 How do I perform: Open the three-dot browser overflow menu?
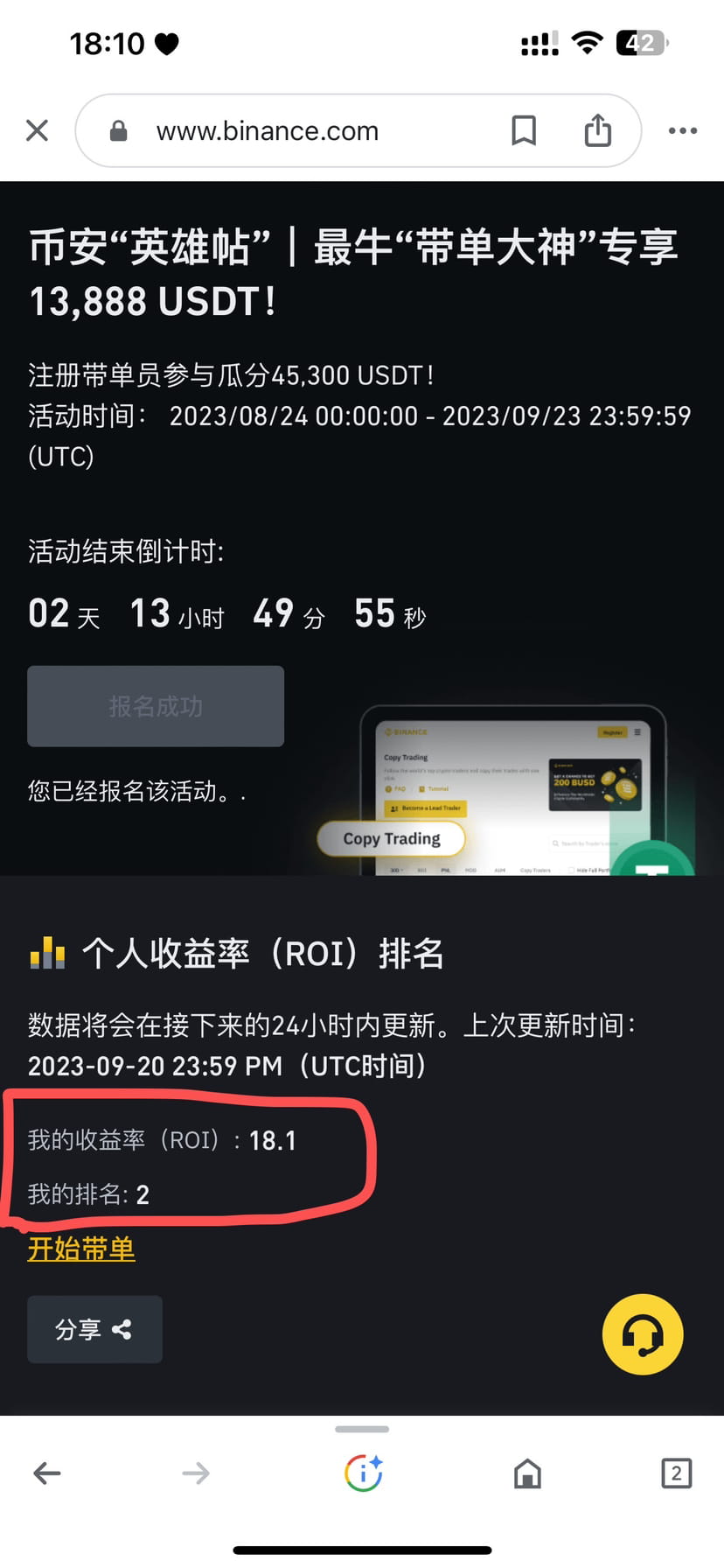click(682, 129)
